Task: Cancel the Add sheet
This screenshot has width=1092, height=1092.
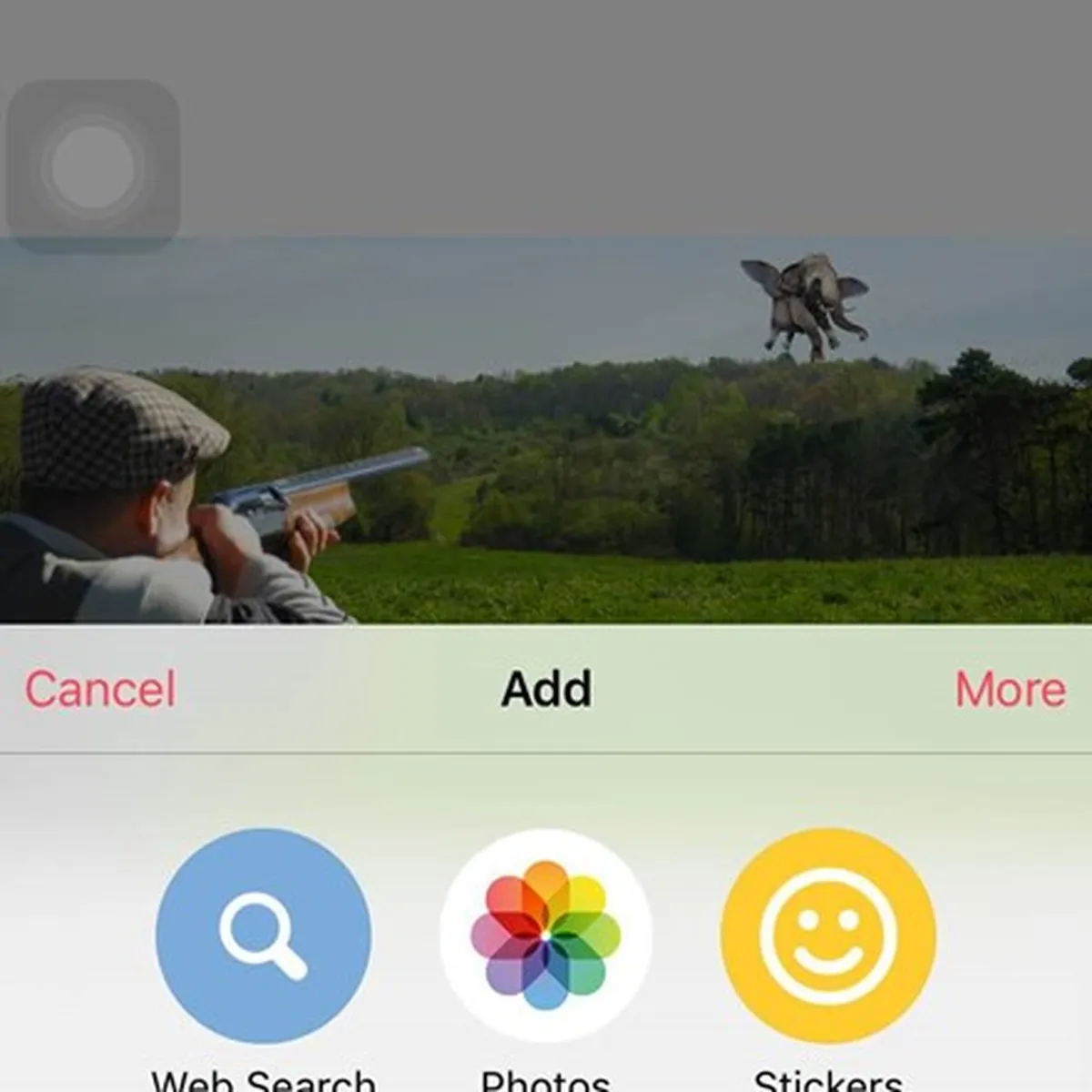Action: click(100, 689)
